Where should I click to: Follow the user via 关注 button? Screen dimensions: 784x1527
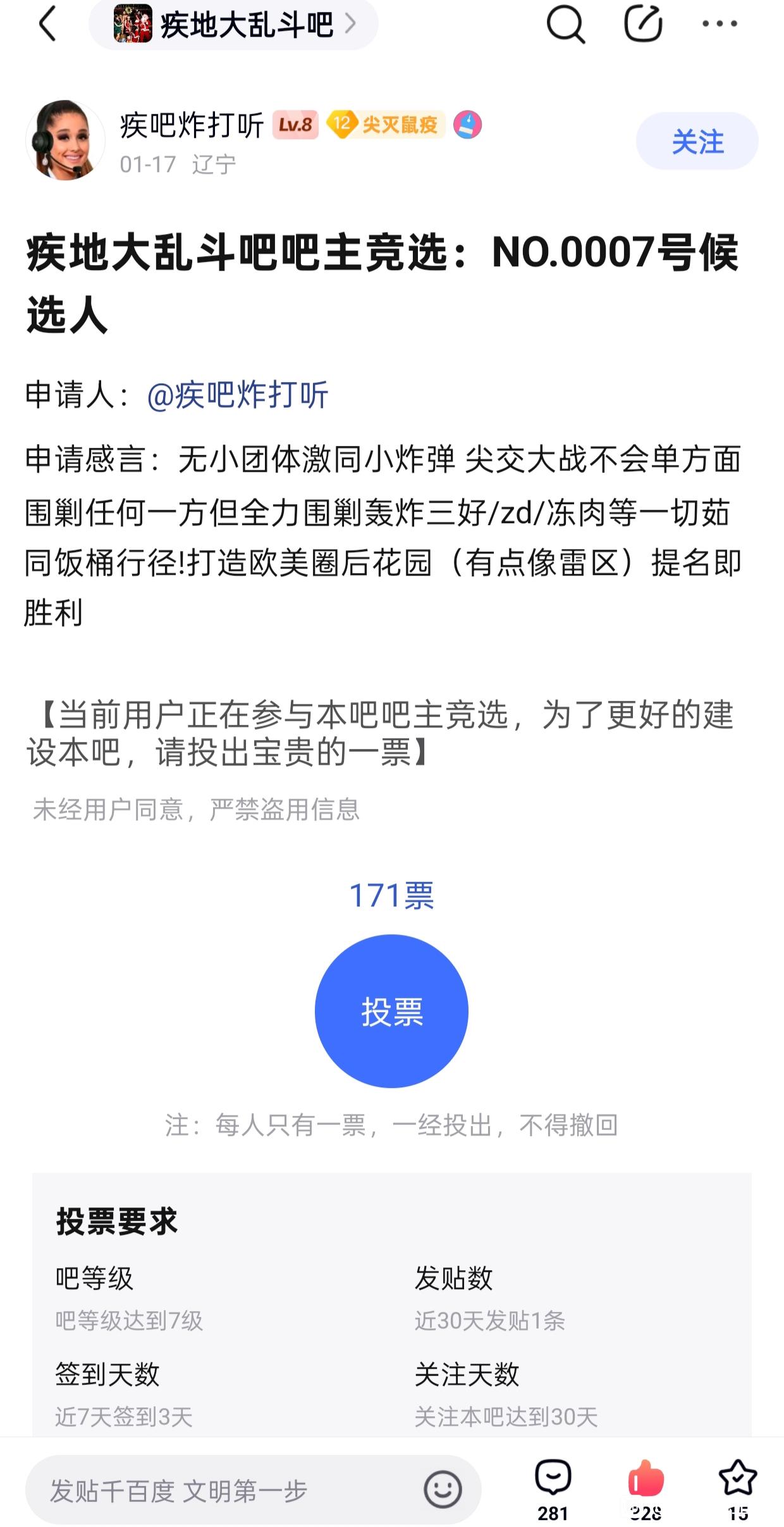pos(697,141)
